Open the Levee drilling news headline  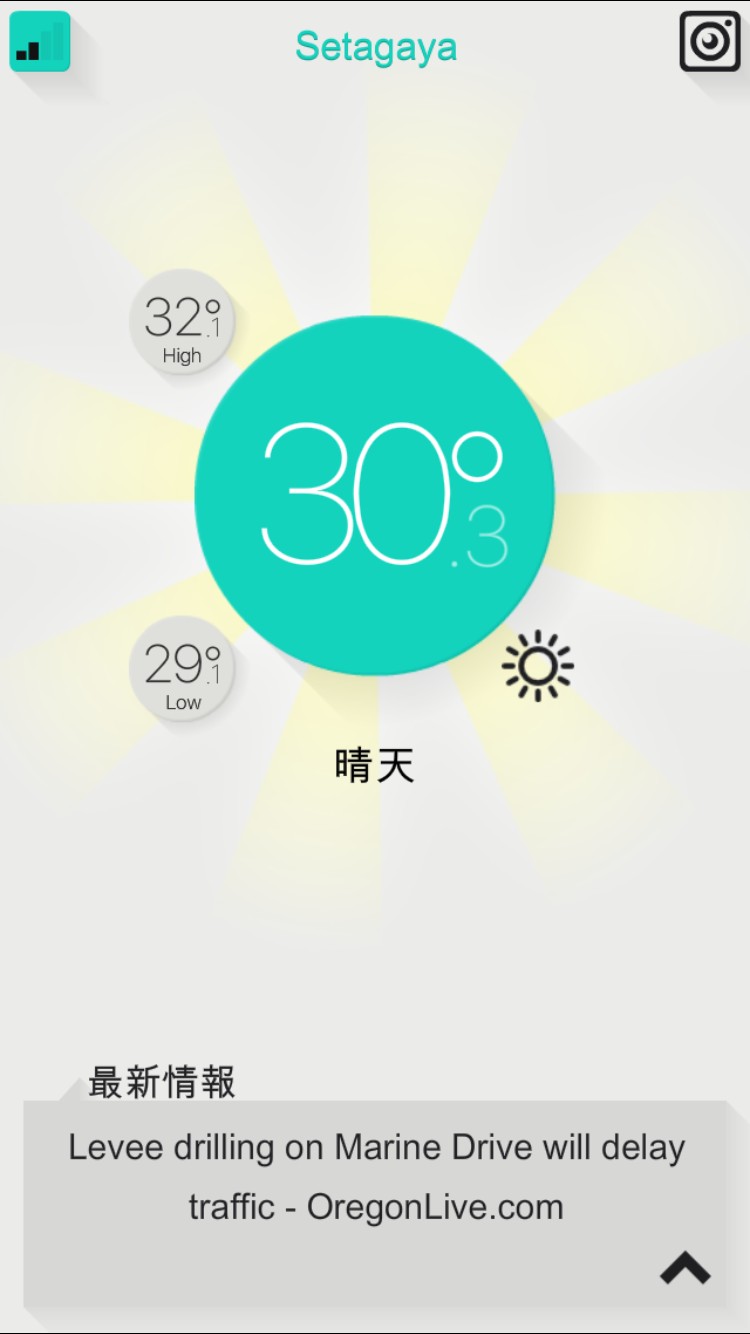(x=376, y=1177)
